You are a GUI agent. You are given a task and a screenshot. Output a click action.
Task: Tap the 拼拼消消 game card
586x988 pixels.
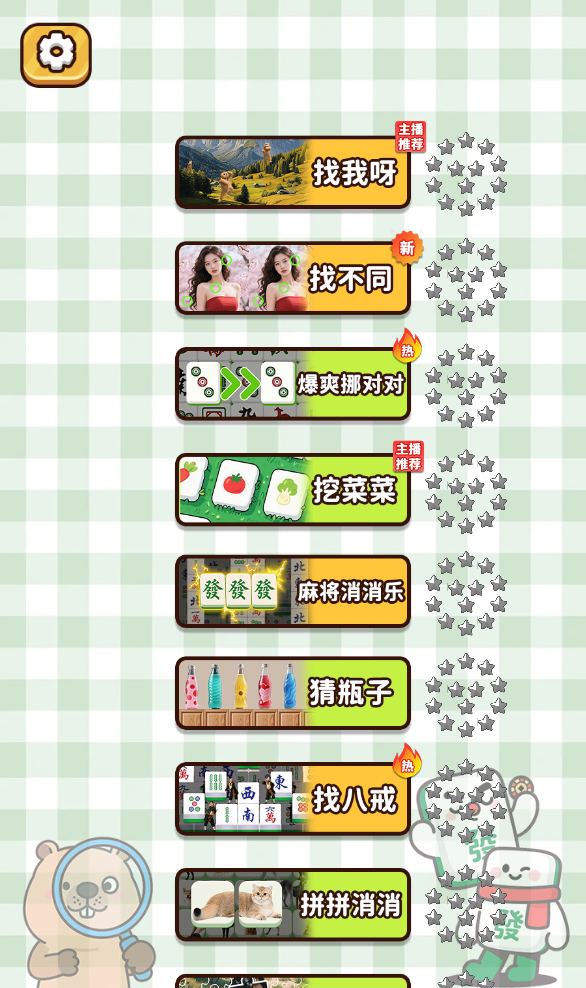[x=293, y=905]
